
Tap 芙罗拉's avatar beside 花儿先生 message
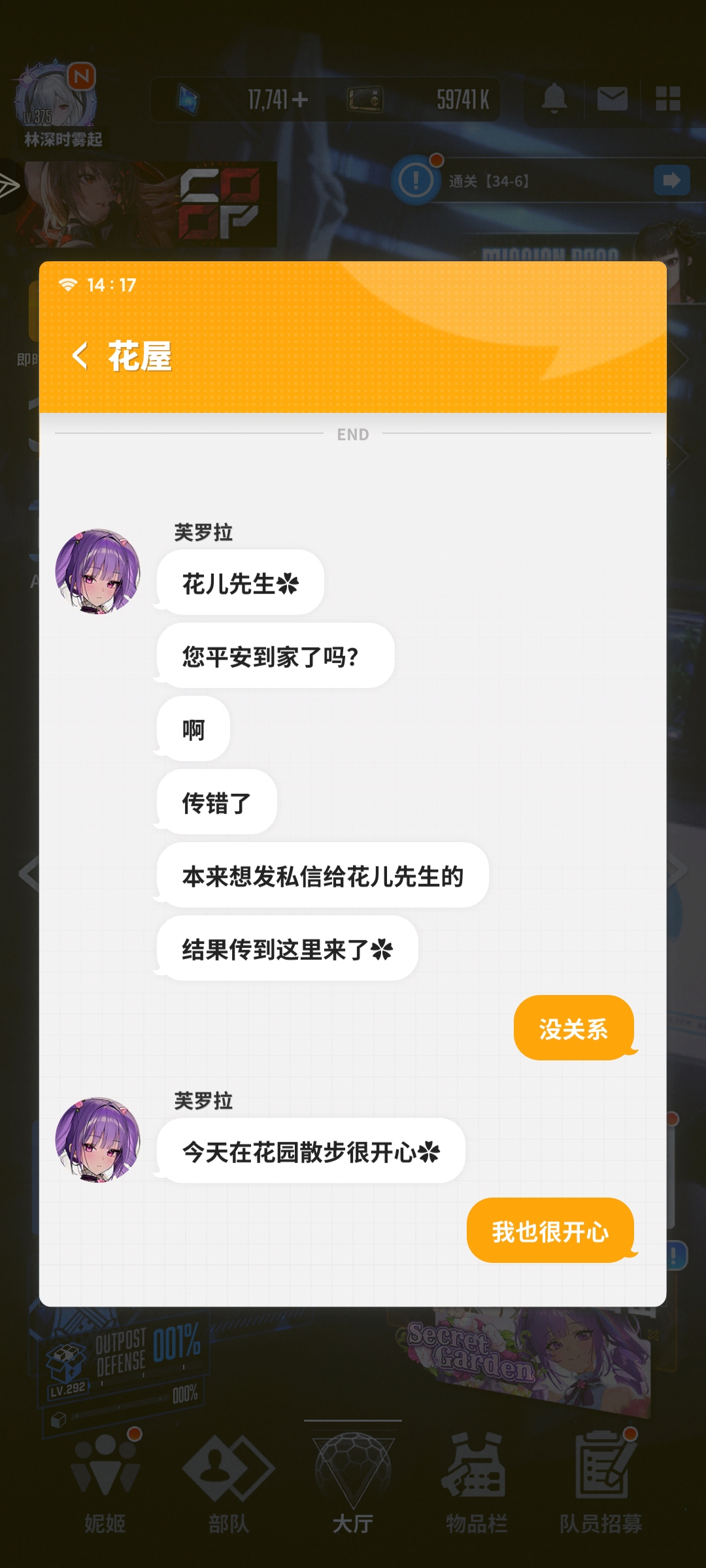click(x=97, y=572)
